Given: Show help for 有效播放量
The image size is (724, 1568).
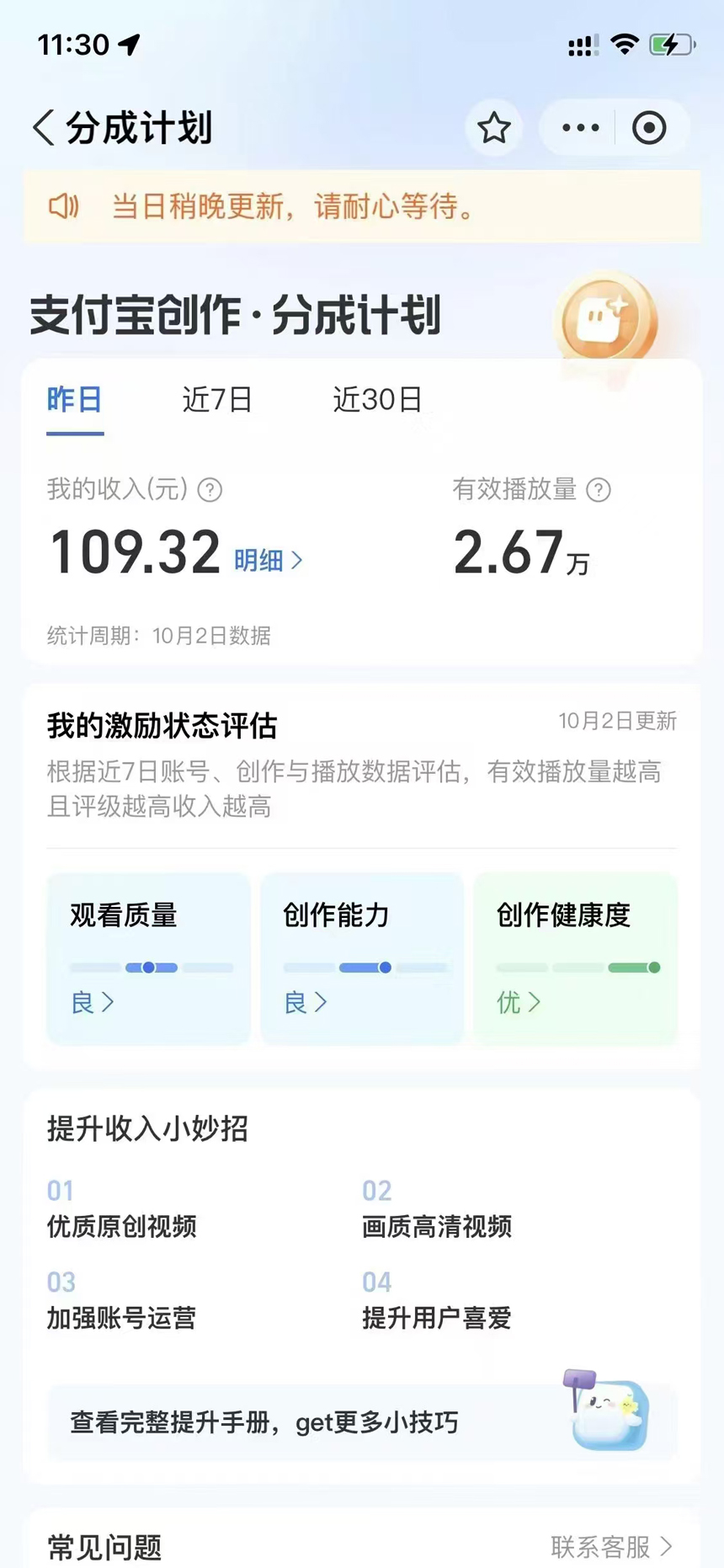Looking at the screenshot, I should [x=599, y=490].
